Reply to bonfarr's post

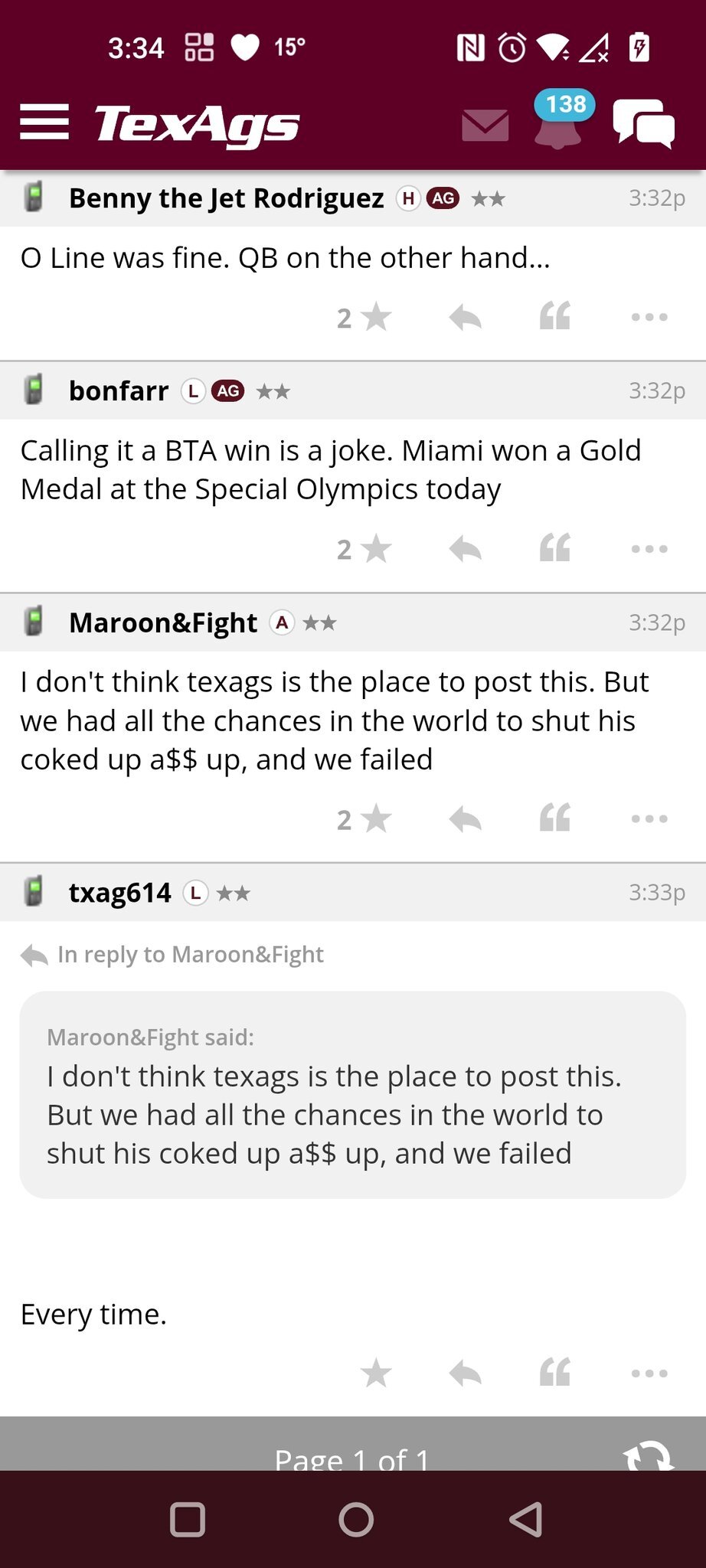coord(465,549)
